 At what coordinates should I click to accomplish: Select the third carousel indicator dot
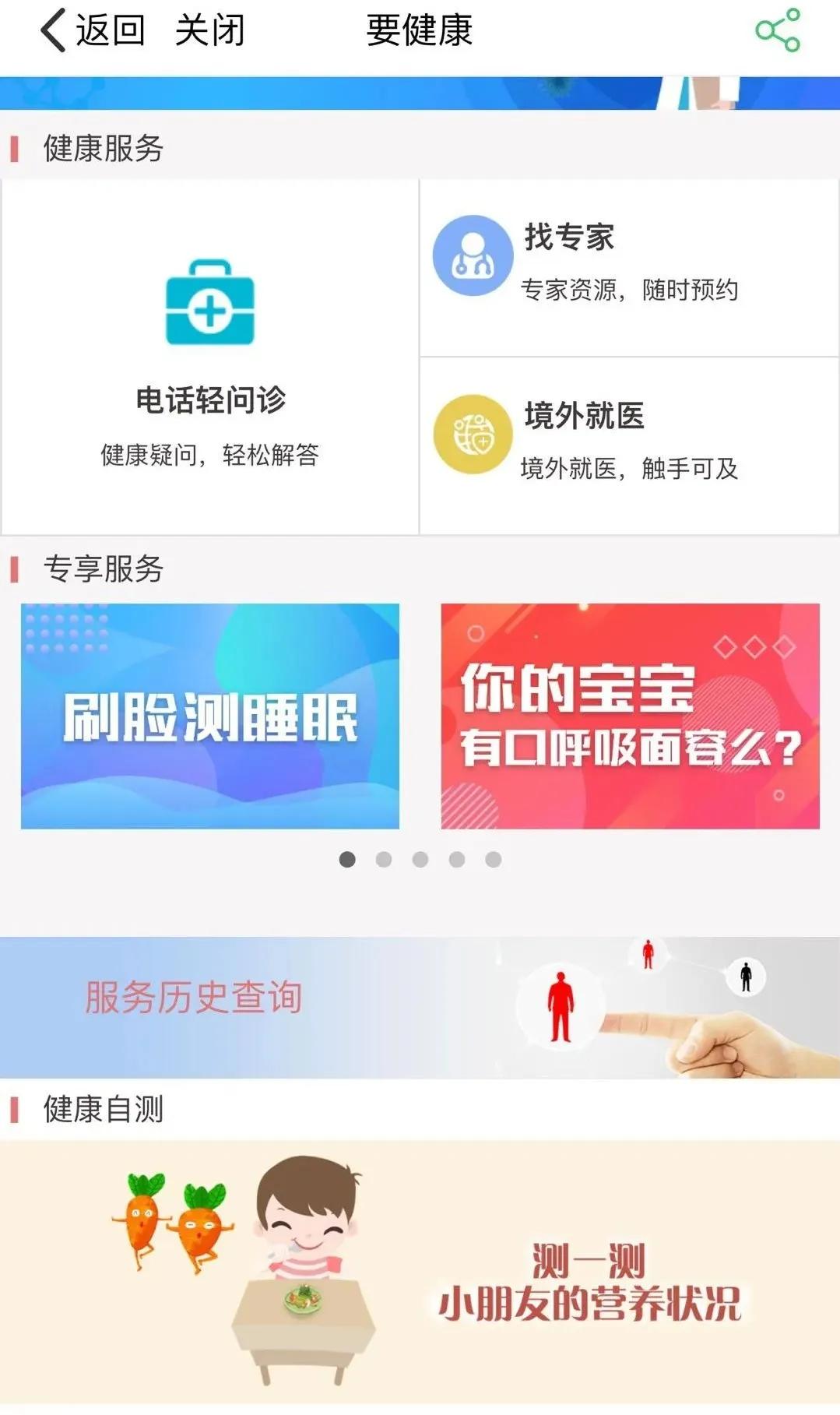pyautogui.click(x=420, y=859)
